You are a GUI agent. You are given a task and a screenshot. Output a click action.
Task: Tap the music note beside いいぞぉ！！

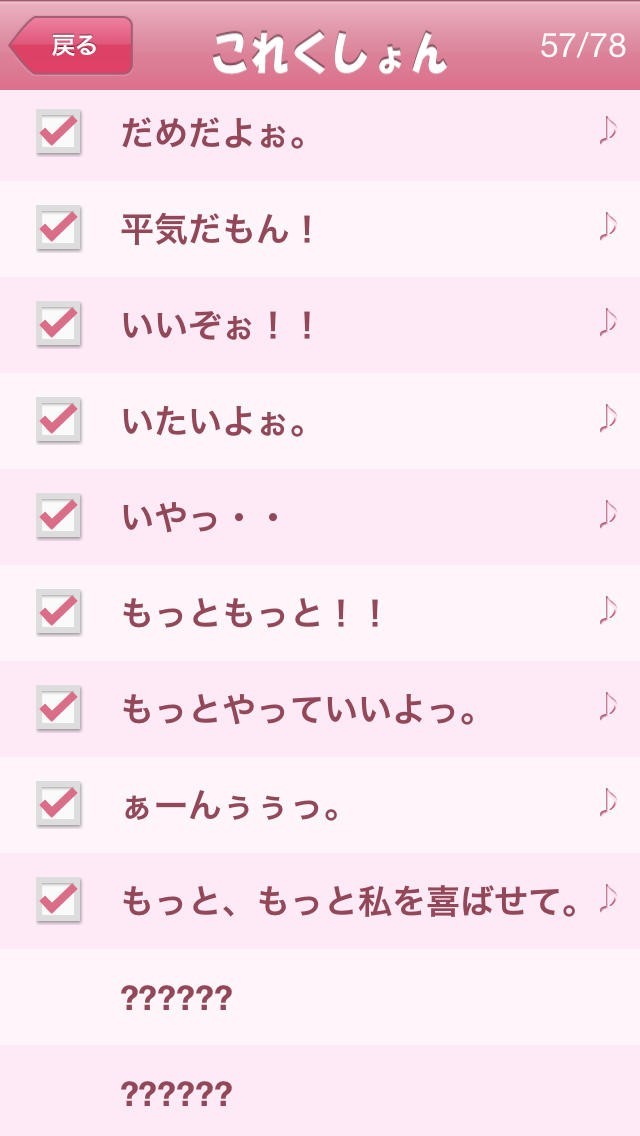click(607, 322)
